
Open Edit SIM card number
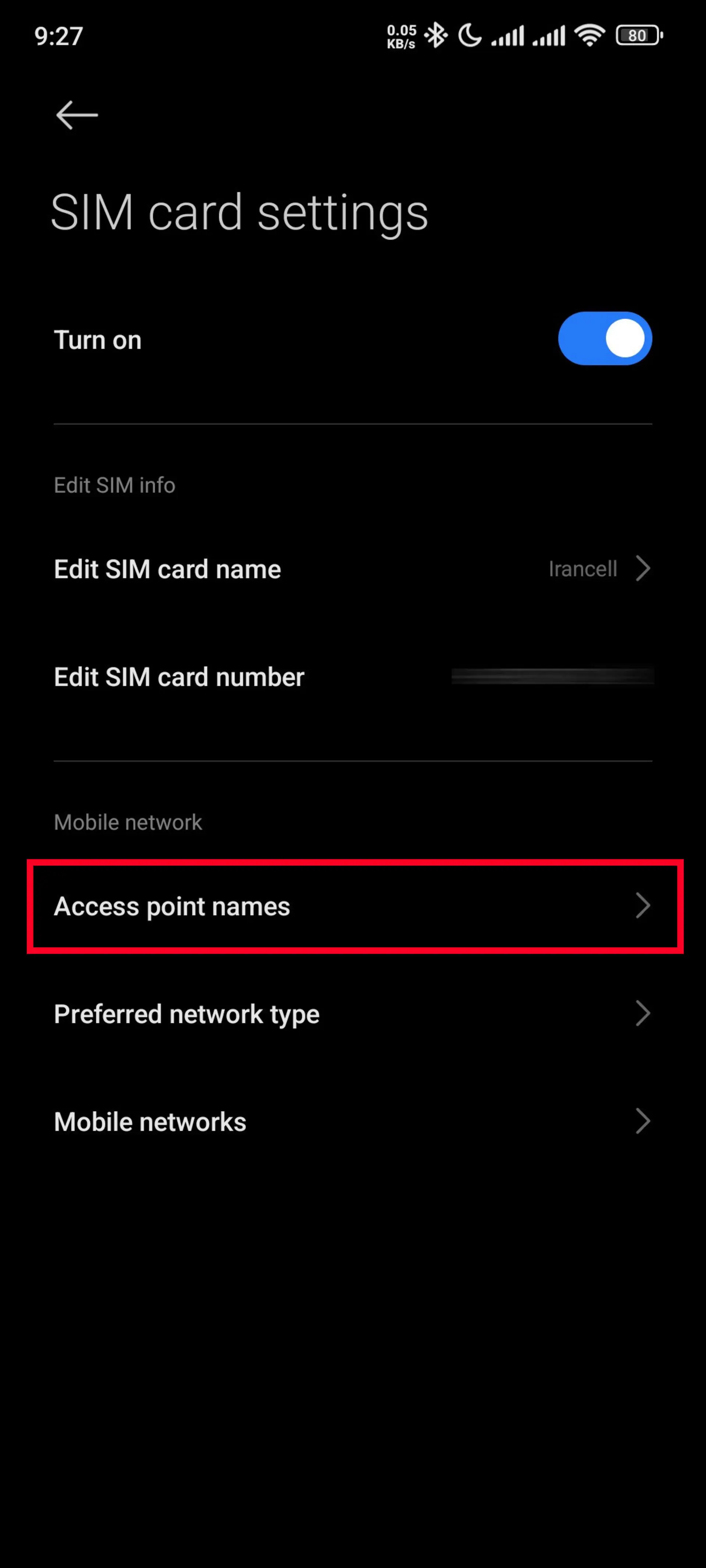coord(353,677)
